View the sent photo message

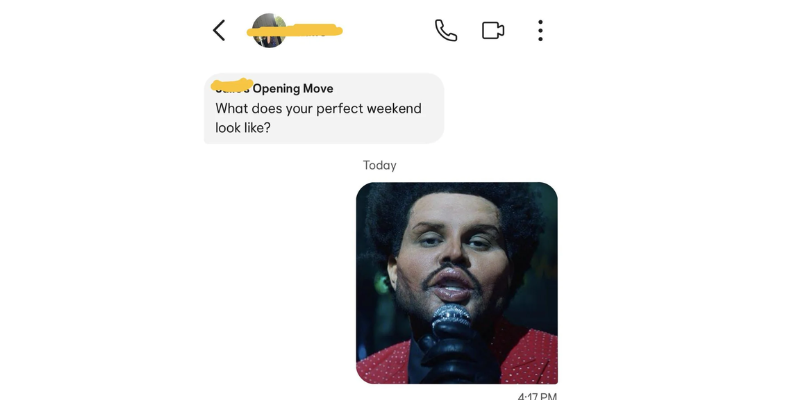point(456,283)
